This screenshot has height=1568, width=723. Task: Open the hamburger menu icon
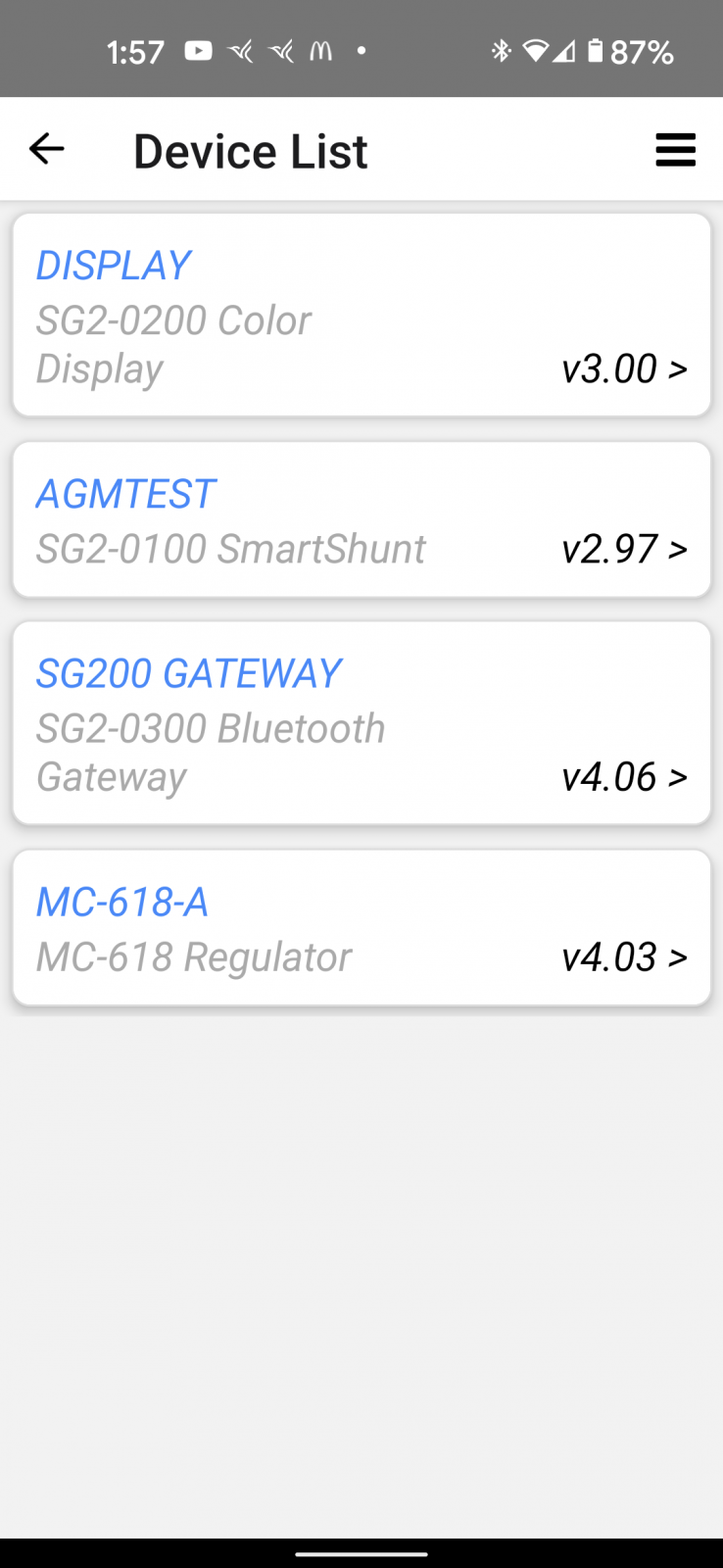675,149
